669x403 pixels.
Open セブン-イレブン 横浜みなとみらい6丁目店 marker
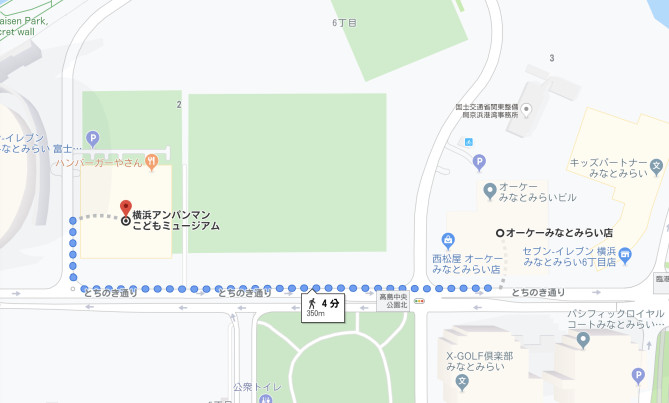[625, 256]
